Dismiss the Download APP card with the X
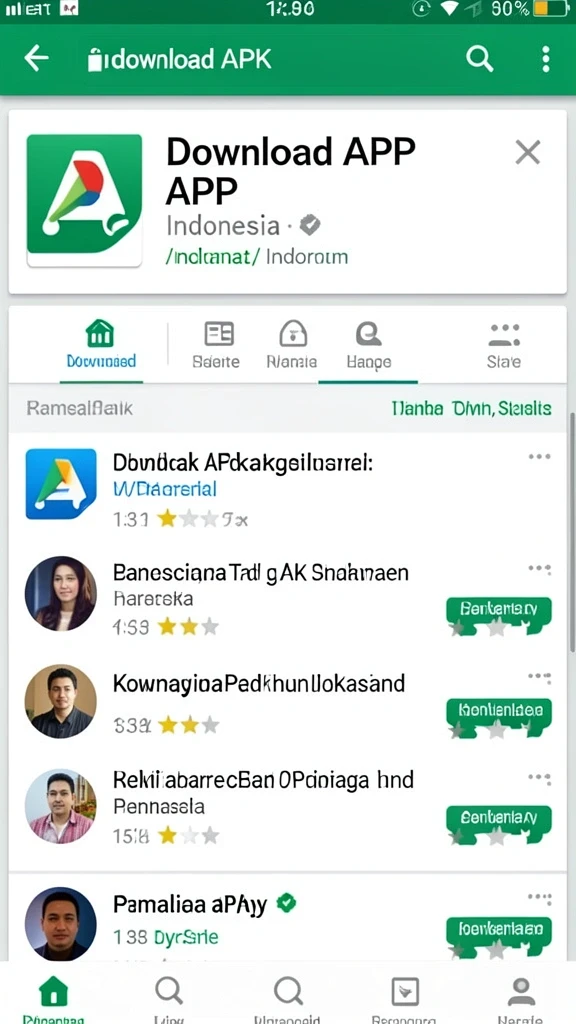Viewport: 576px width, 1024px height. (527, 153)
